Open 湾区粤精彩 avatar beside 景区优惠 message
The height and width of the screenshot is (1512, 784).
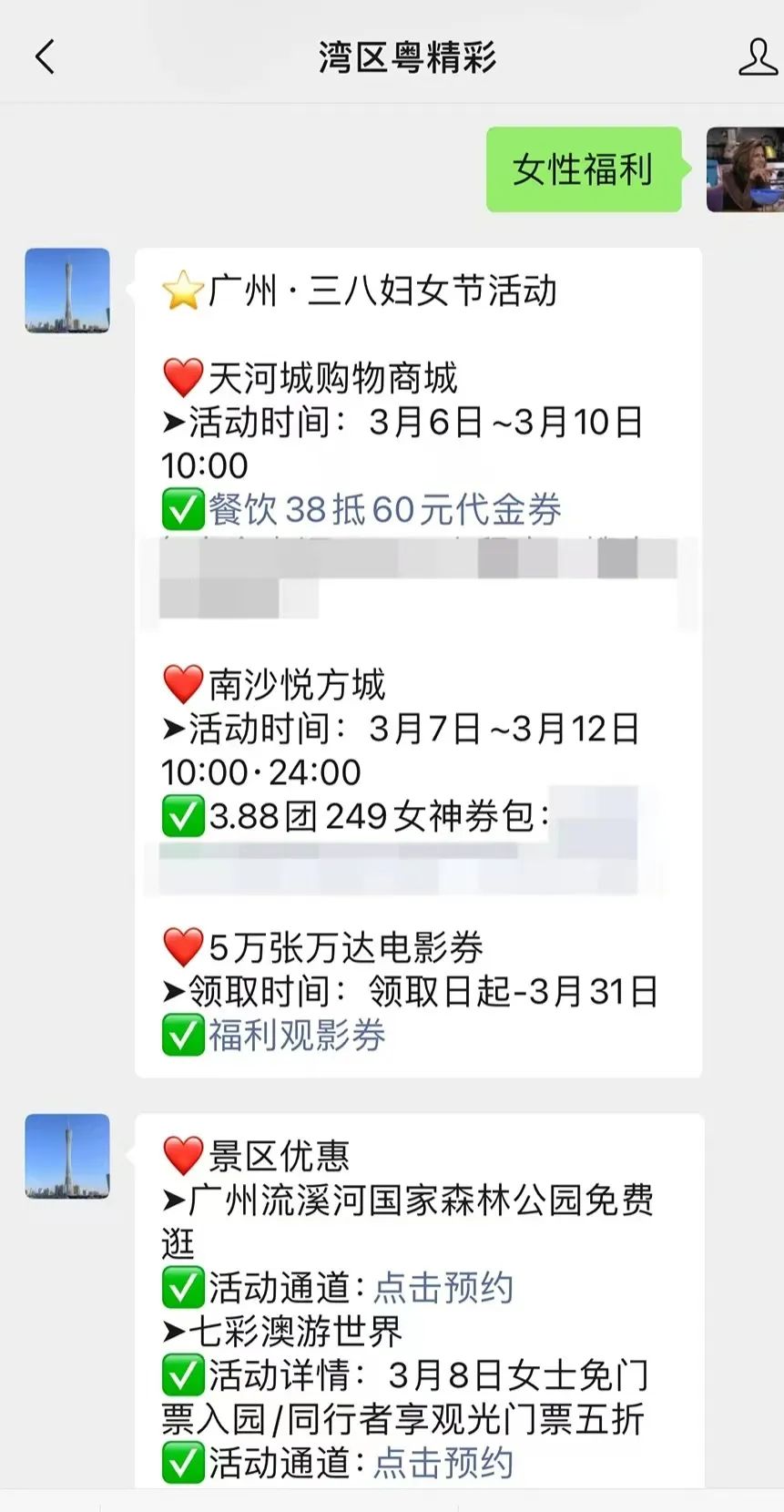tap(67, 1156)
